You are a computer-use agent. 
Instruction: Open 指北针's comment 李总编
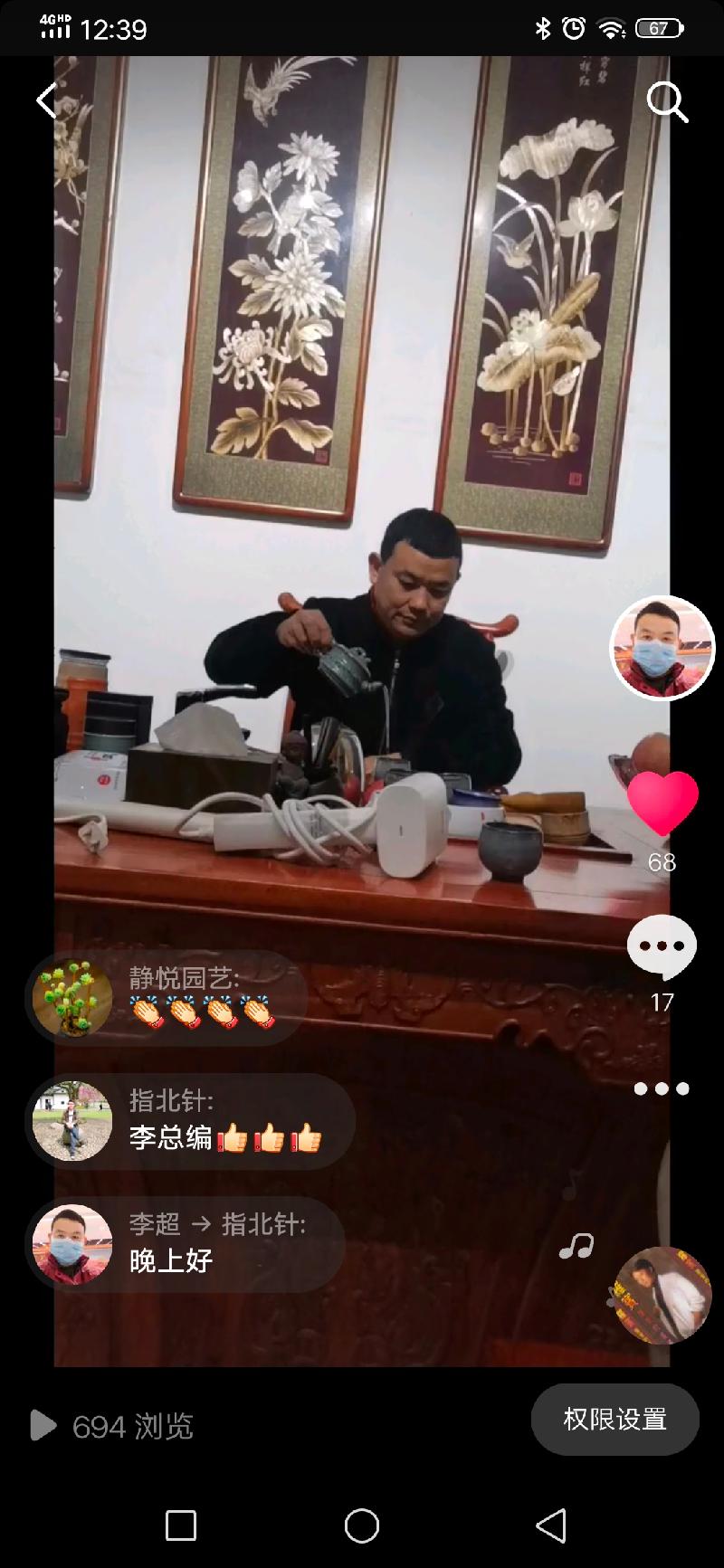pyautogui.click(x=190, y=1120)
